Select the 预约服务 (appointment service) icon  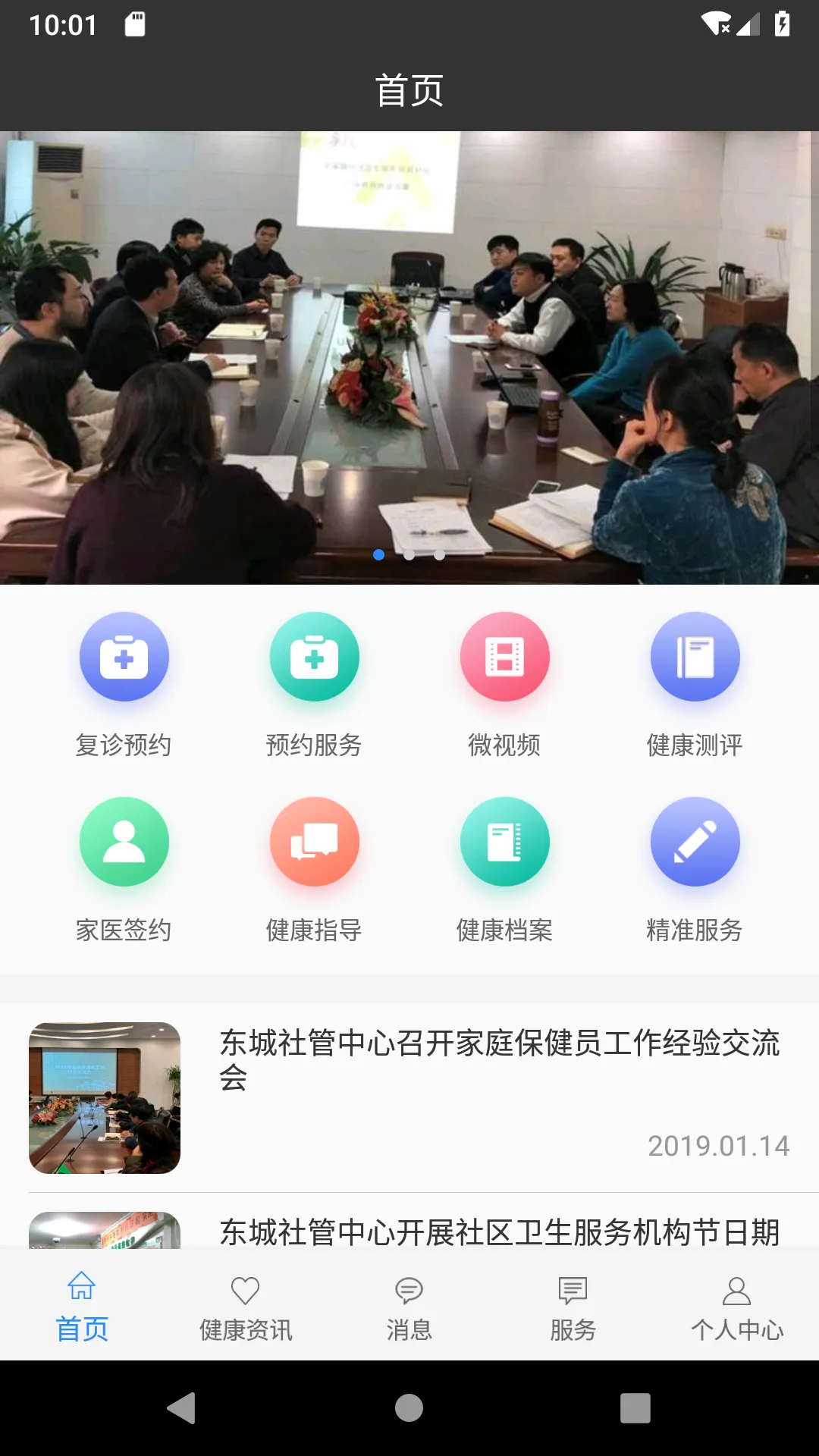[x=315, y=657]
